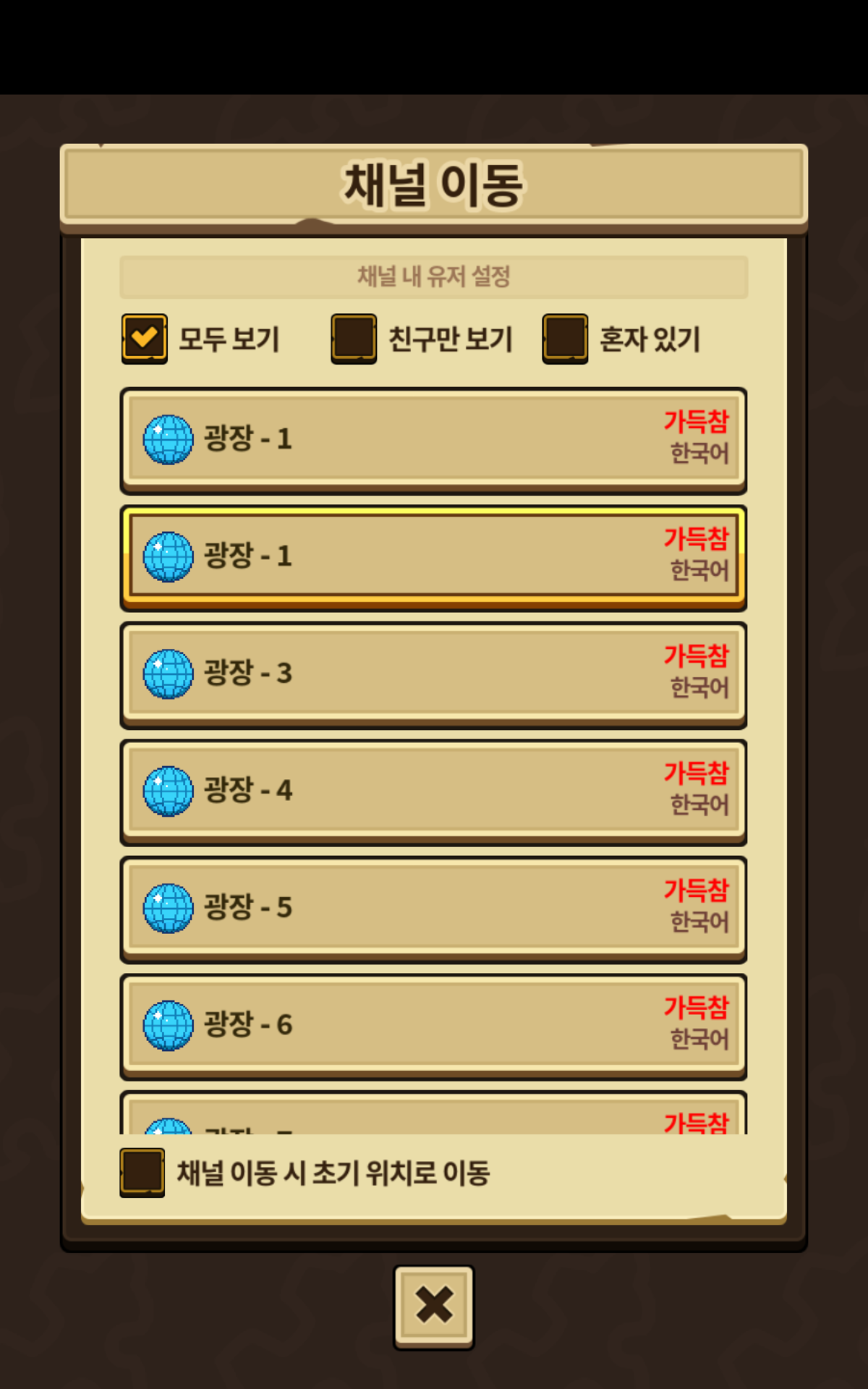Switch to channel 광장 - 5
The width and height of the screenshot is (868, 1389).
[x=433, y=908]
